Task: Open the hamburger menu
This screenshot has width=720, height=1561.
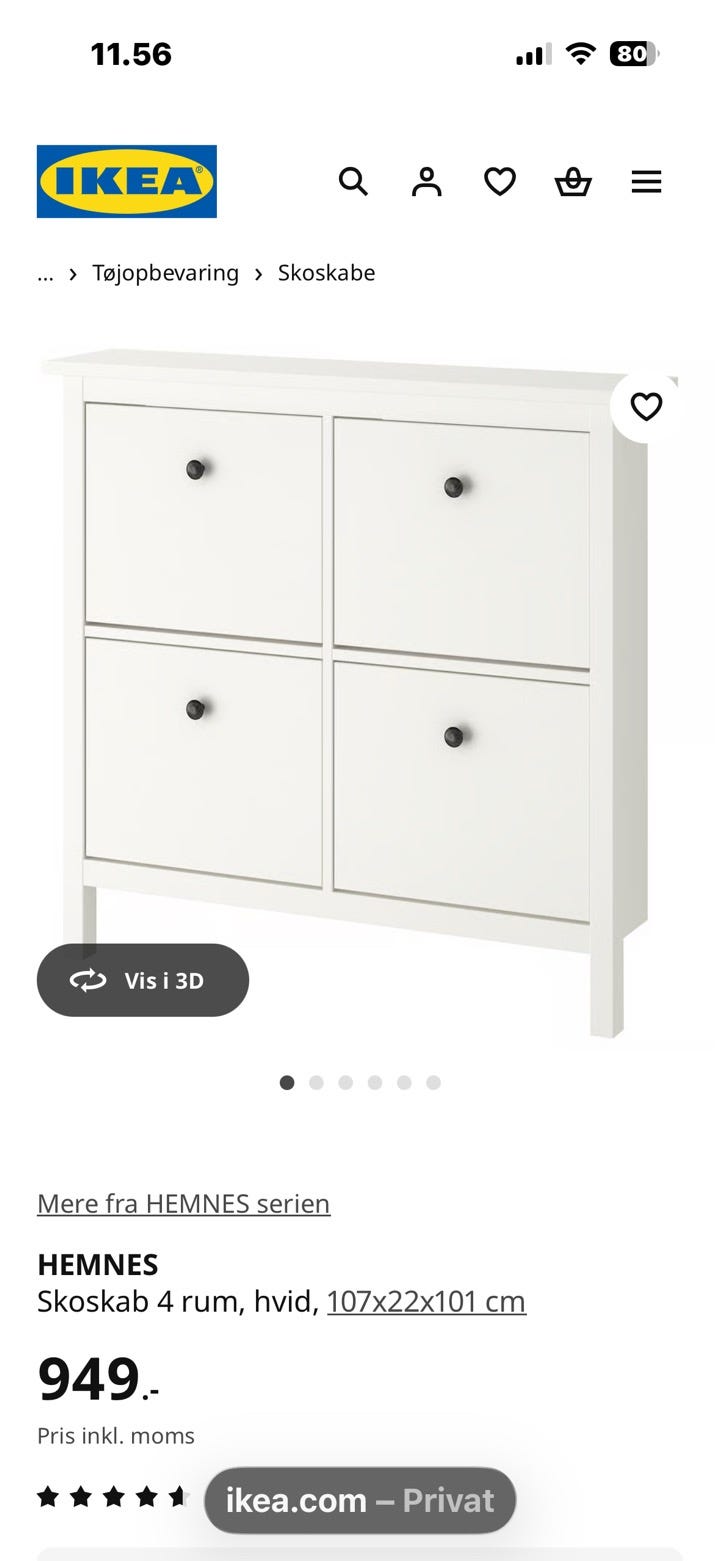Action: (646, 182)
